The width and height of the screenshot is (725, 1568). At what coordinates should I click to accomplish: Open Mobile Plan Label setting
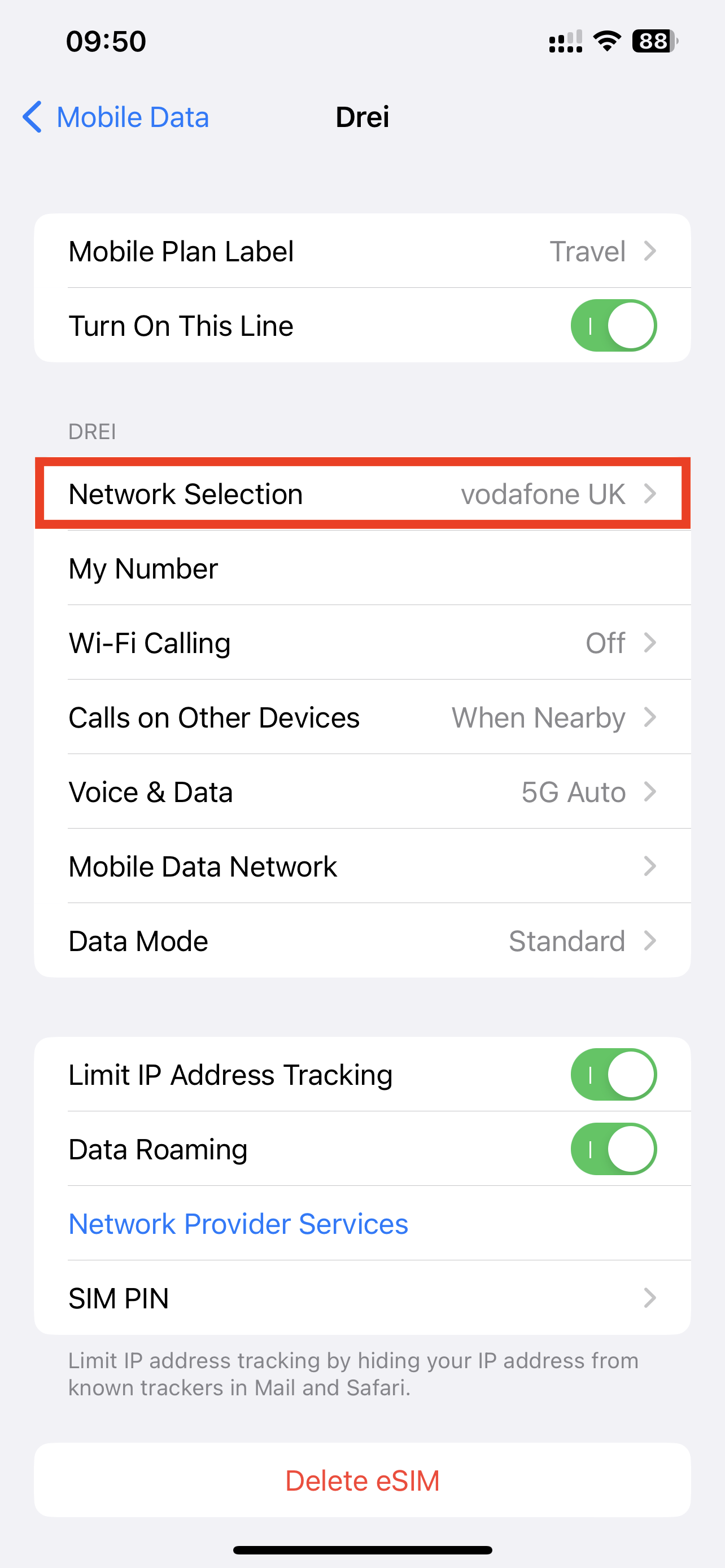[362, 251]
